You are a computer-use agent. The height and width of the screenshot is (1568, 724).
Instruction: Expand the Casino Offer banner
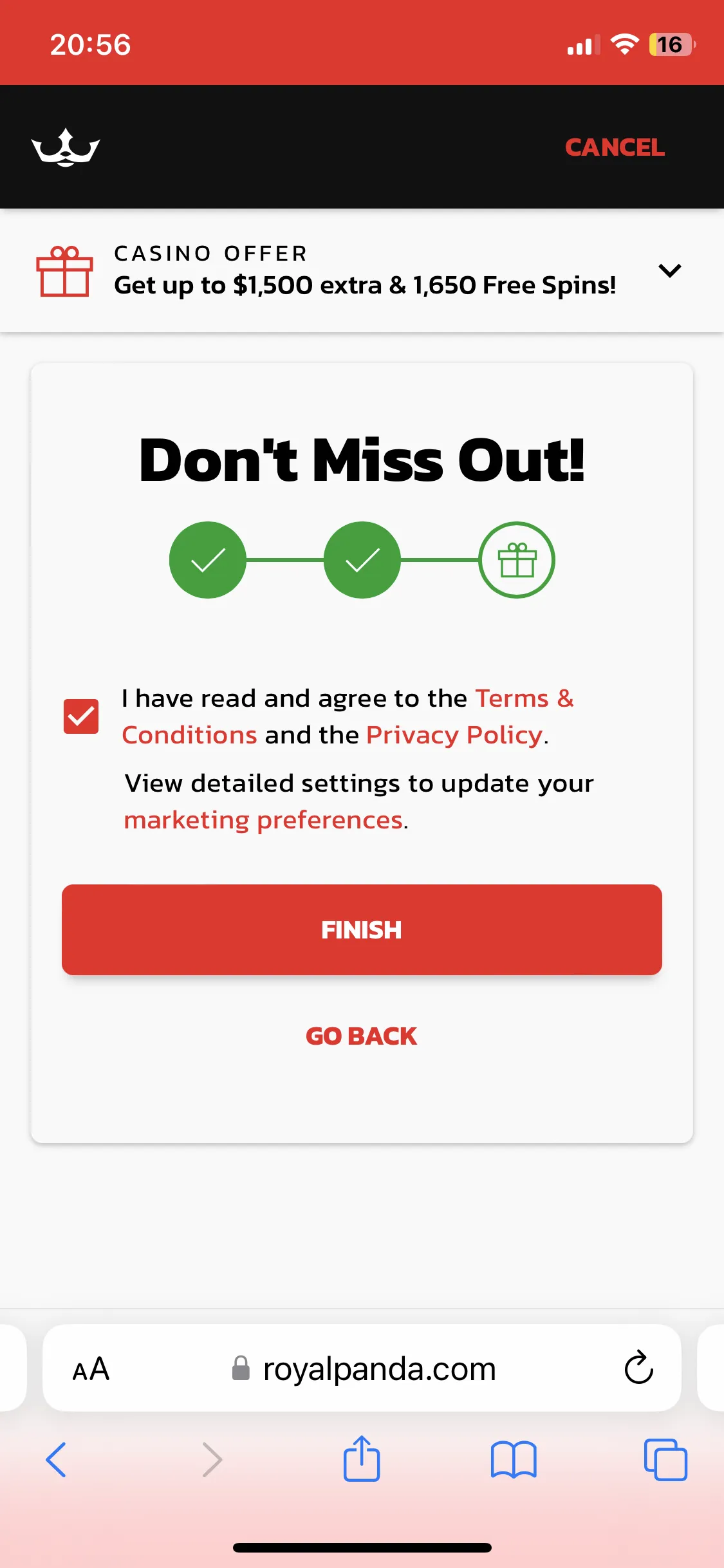click(669, 270)
